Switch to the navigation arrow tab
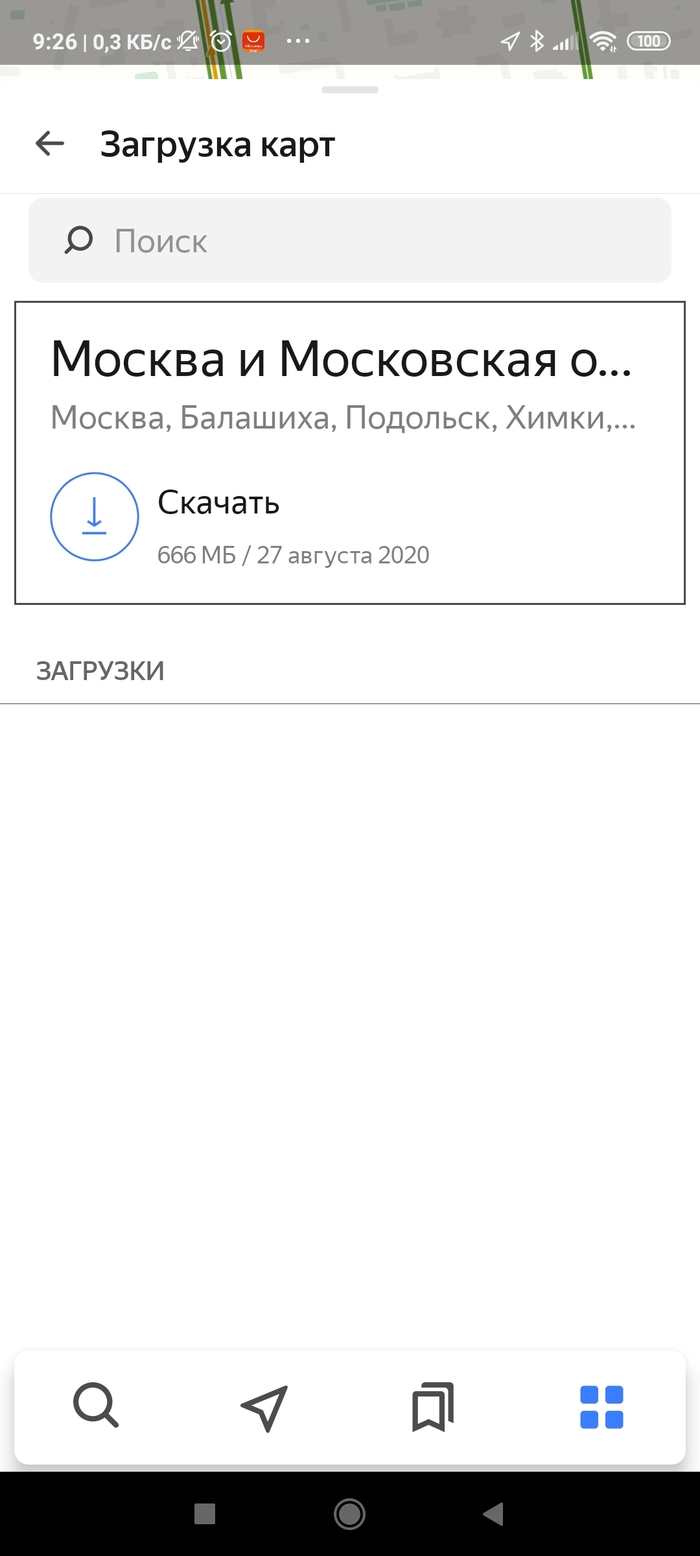The image size is (700, 1556). (x=265, y=1407)
